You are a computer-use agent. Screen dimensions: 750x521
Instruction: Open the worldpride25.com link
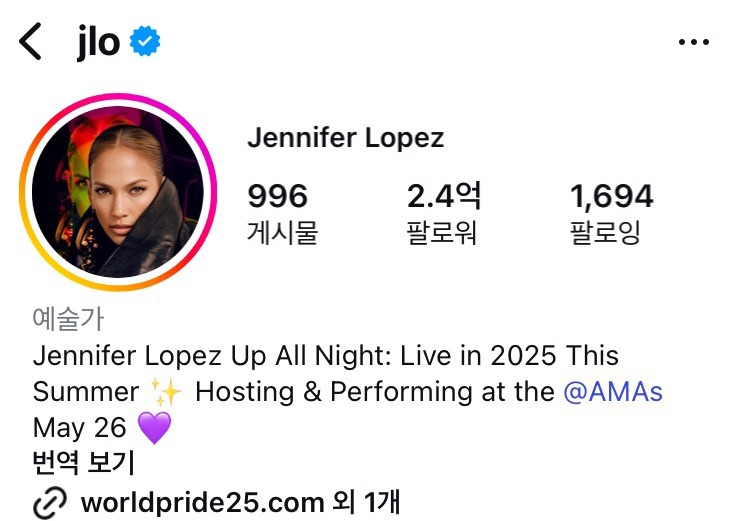tap(202, 501)
